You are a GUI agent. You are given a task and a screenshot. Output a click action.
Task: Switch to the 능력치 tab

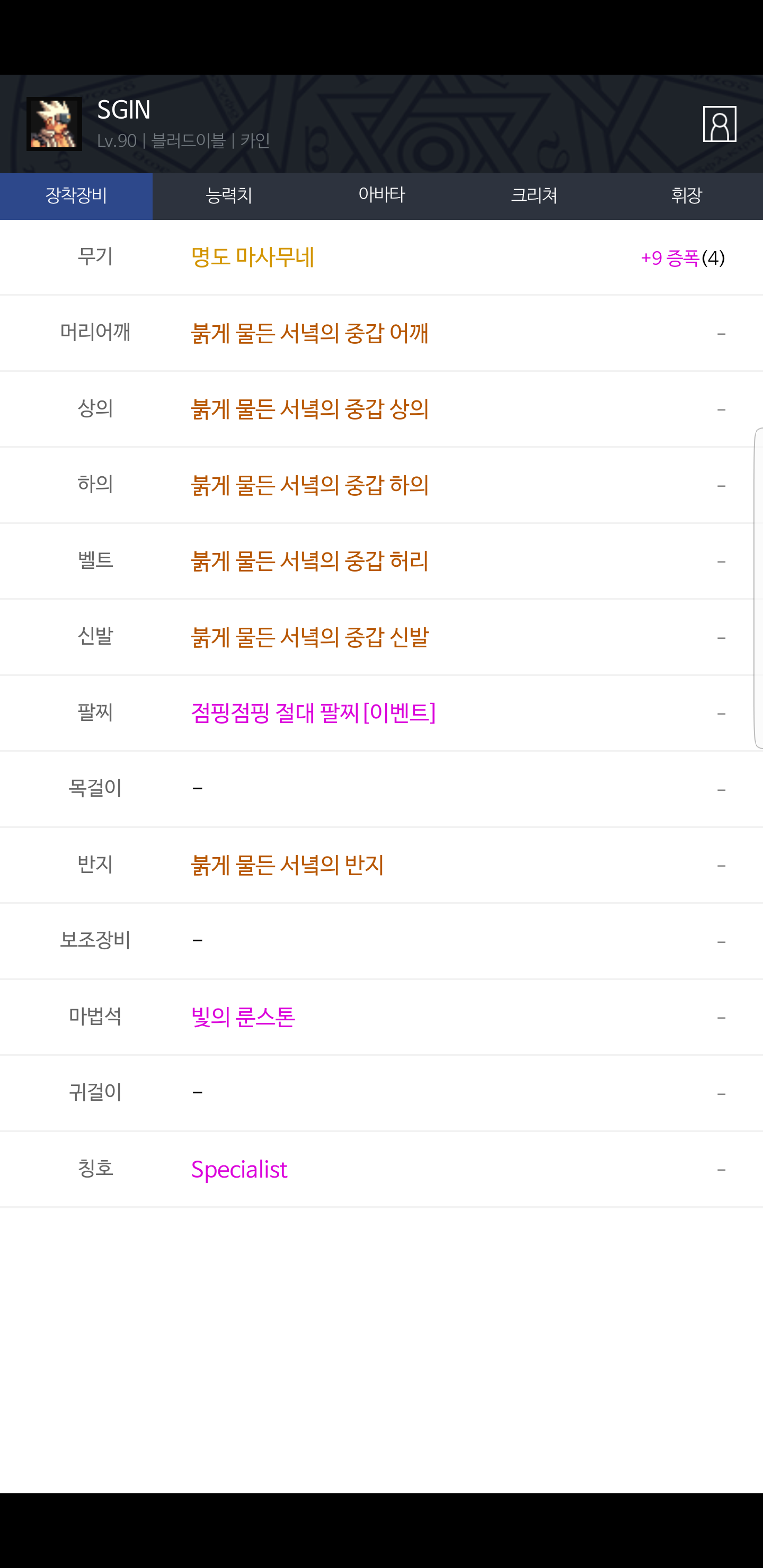click(x=229, y=196)
